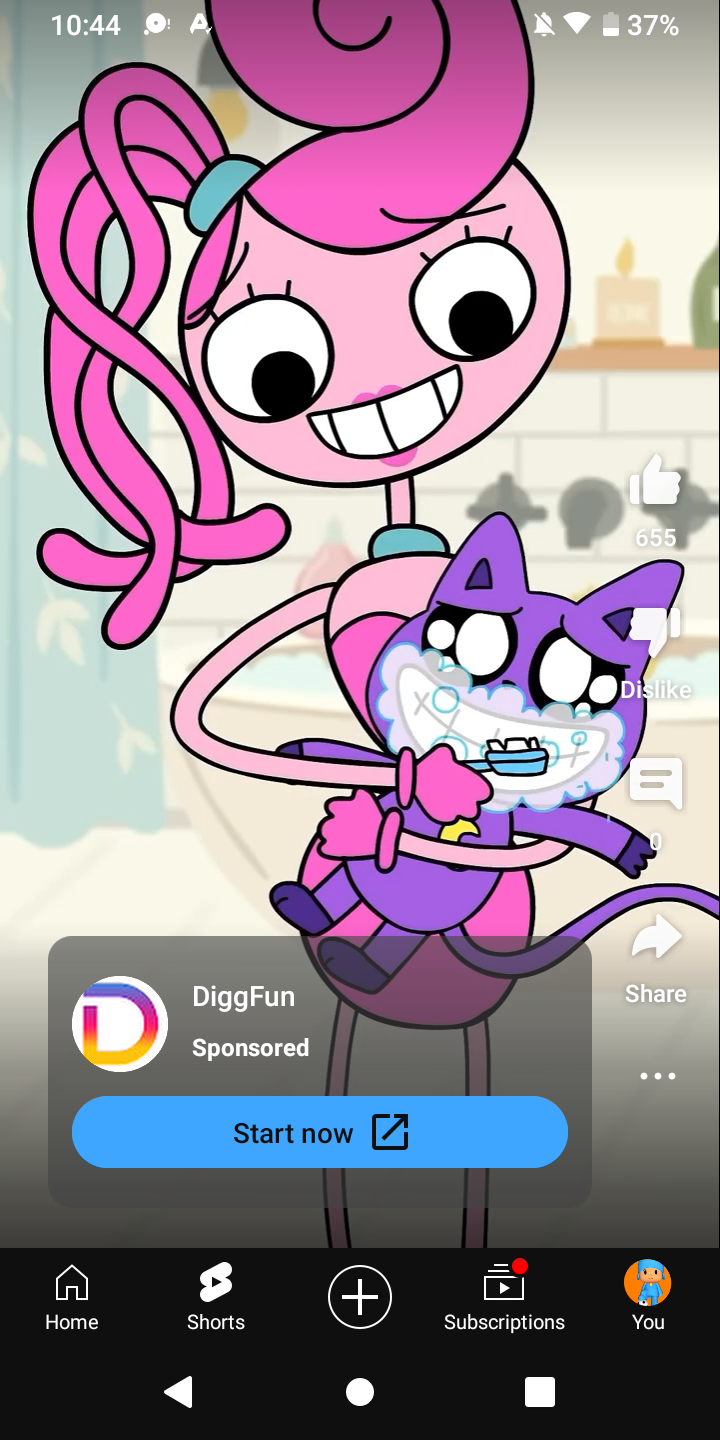Like this Shorts video
The height and width of the screenshot is (1440, 720).
point(655,483)
